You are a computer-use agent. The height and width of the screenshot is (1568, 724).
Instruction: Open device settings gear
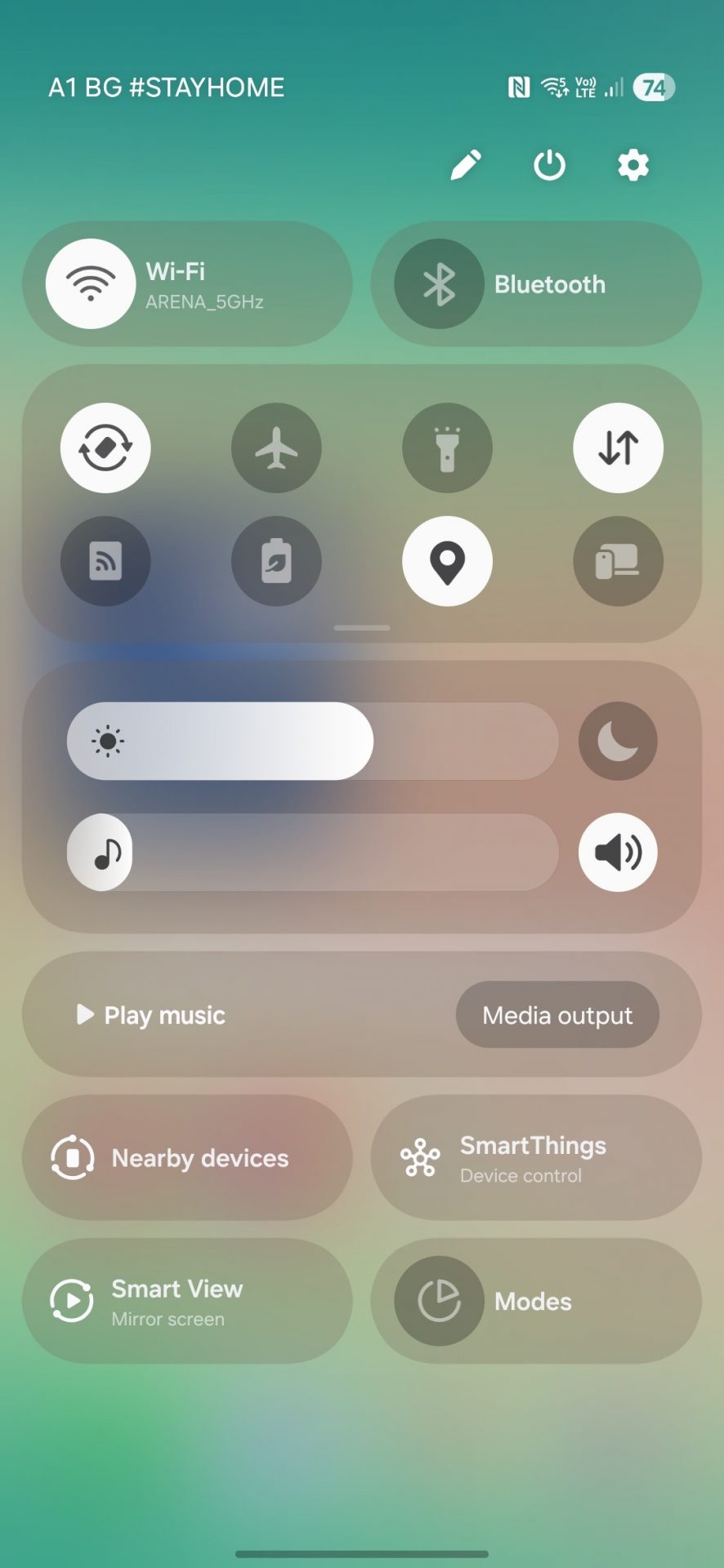[x=633, y=166]
